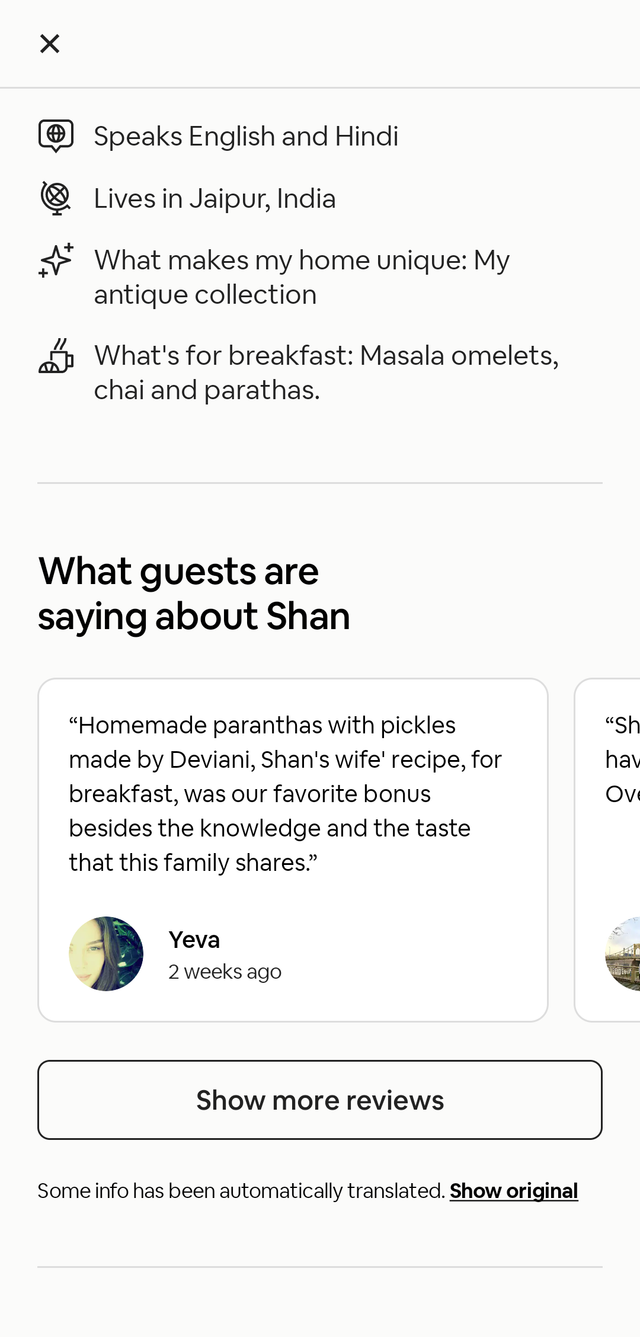Tap the Show original link
Screen dimensions: 640x1337
[x=513, y=1191]
